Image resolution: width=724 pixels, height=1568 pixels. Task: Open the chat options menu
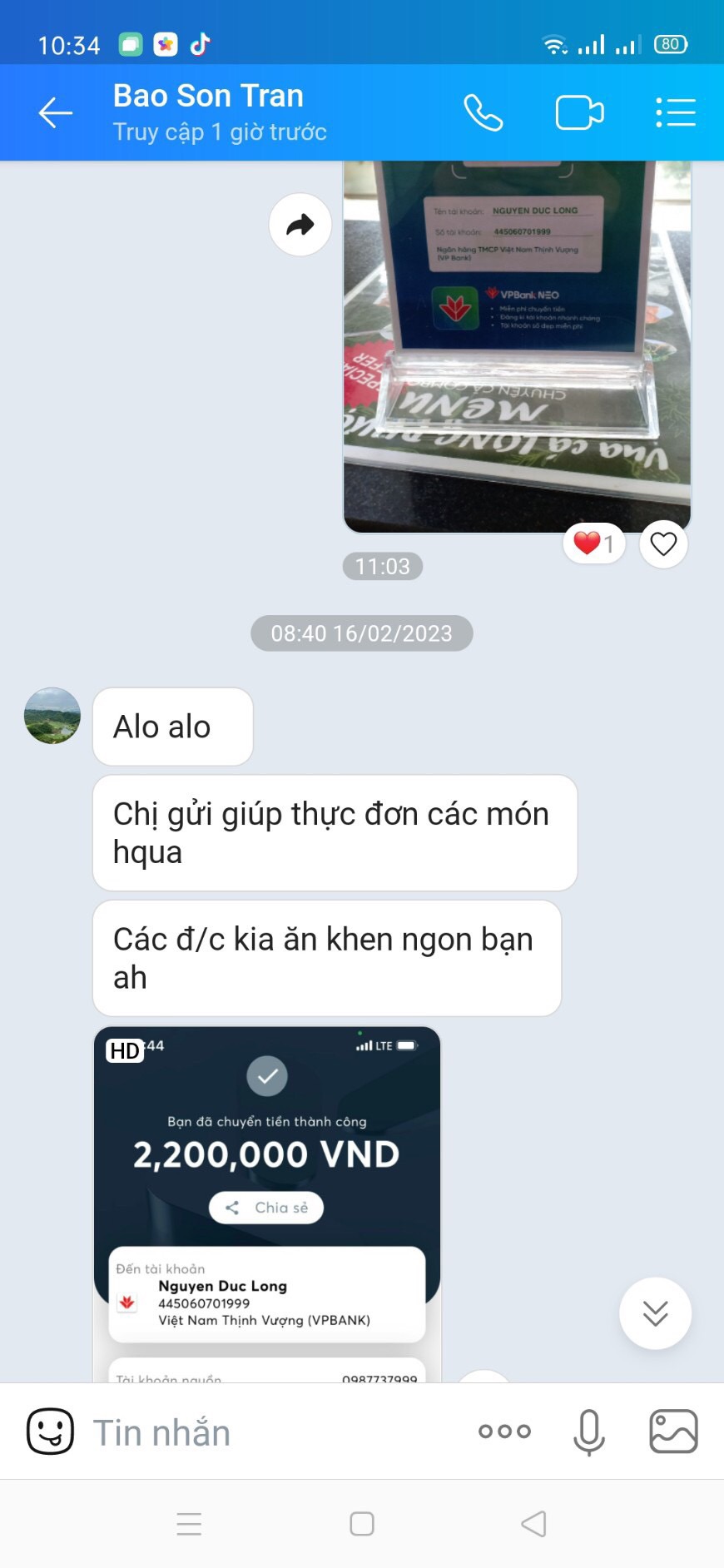[675, 112]
